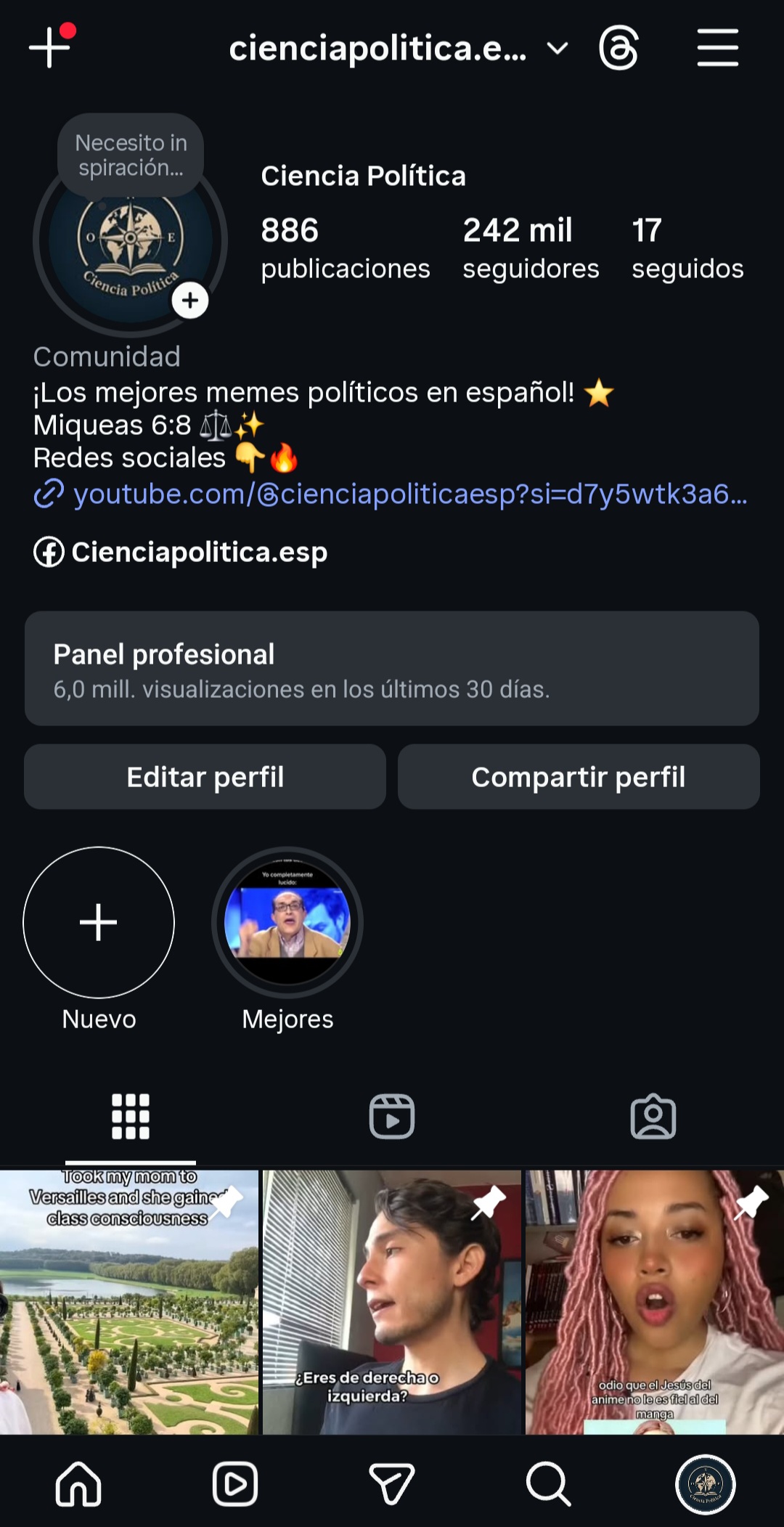The width and height of the screenshot is (784, 1527).
Task: Switch to the Reels tab of the profile
Action: click(x=392, y=1117)
